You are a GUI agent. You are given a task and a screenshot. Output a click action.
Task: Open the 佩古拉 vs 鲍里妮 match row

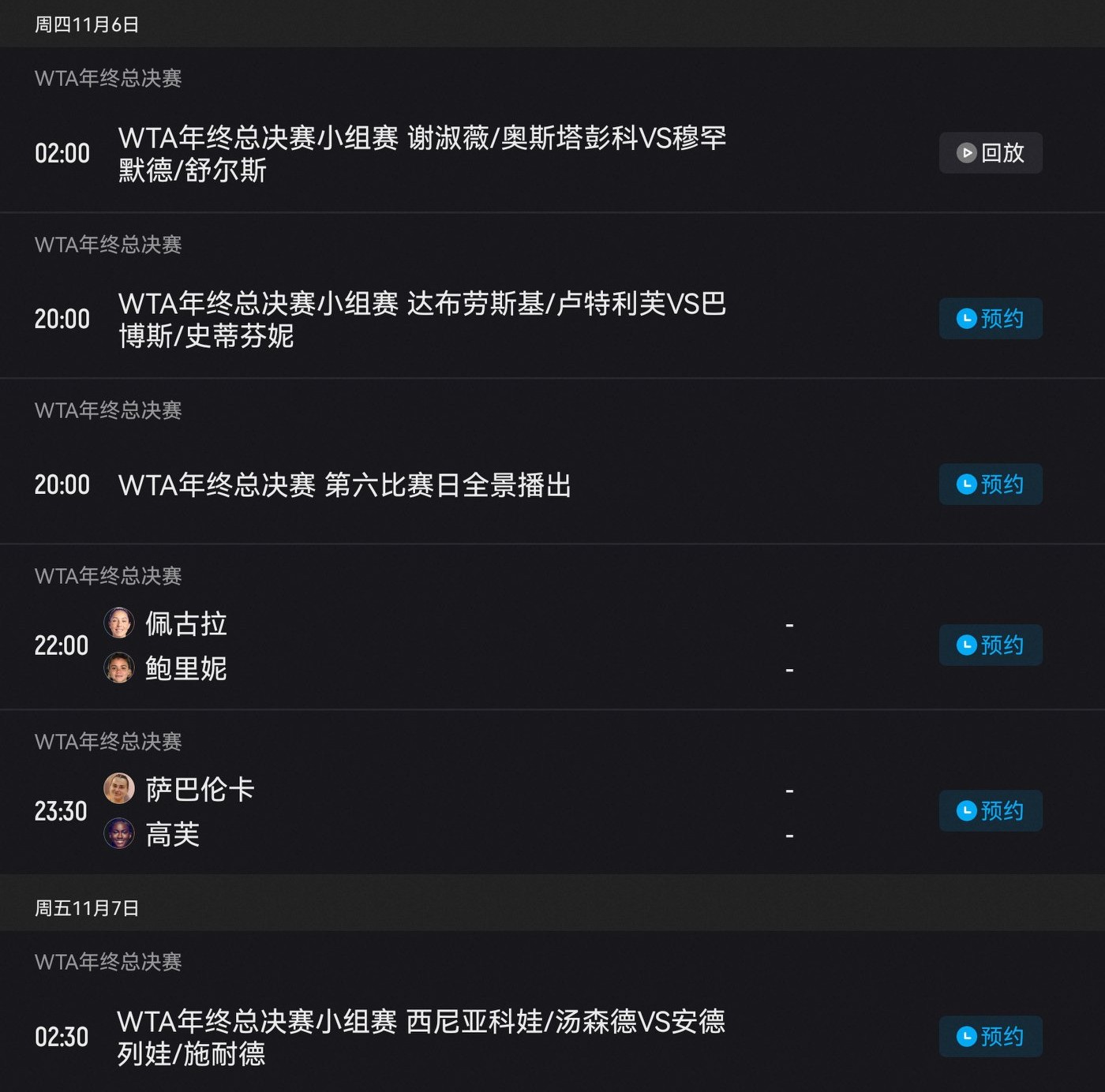[x=442, y=645]
